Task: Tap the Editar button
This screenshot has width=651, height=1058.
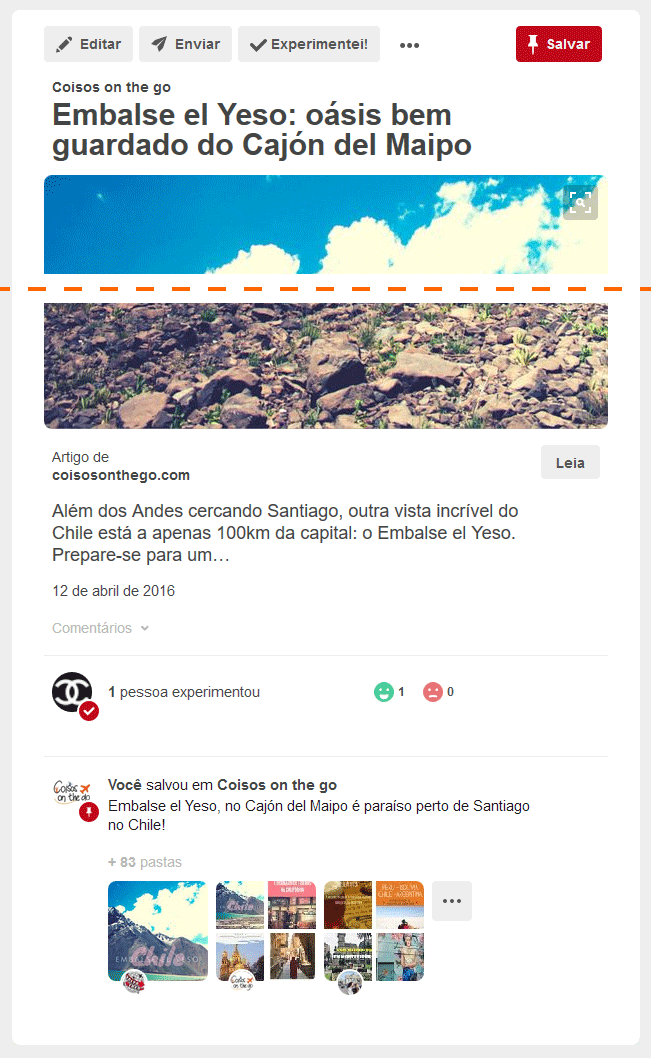Action: click(88, 45)
